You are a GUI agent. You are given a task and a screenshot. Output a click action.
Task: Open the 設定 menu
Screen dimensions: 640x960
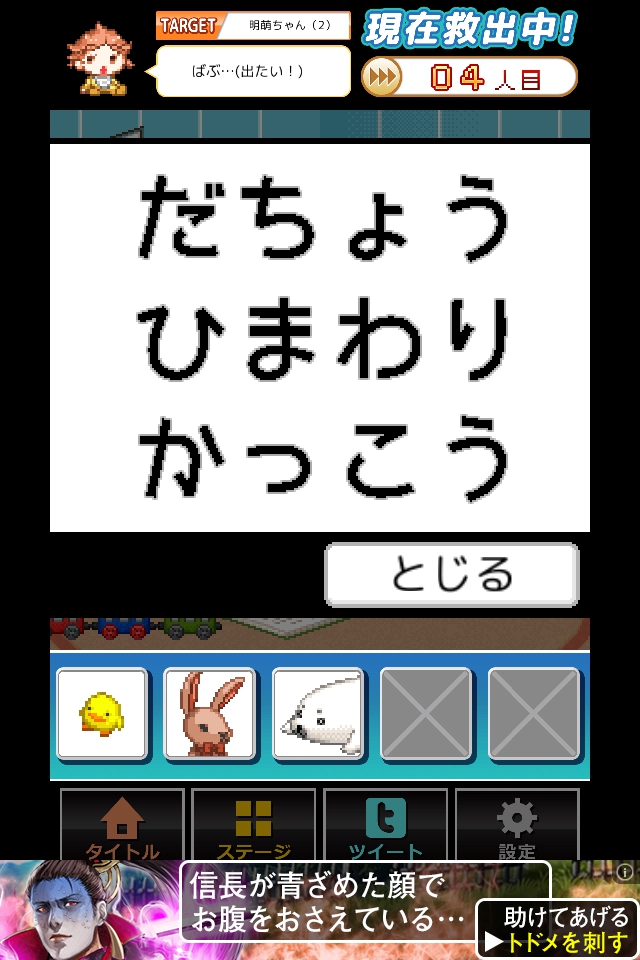pyautogui.click(x=517, y=826)
